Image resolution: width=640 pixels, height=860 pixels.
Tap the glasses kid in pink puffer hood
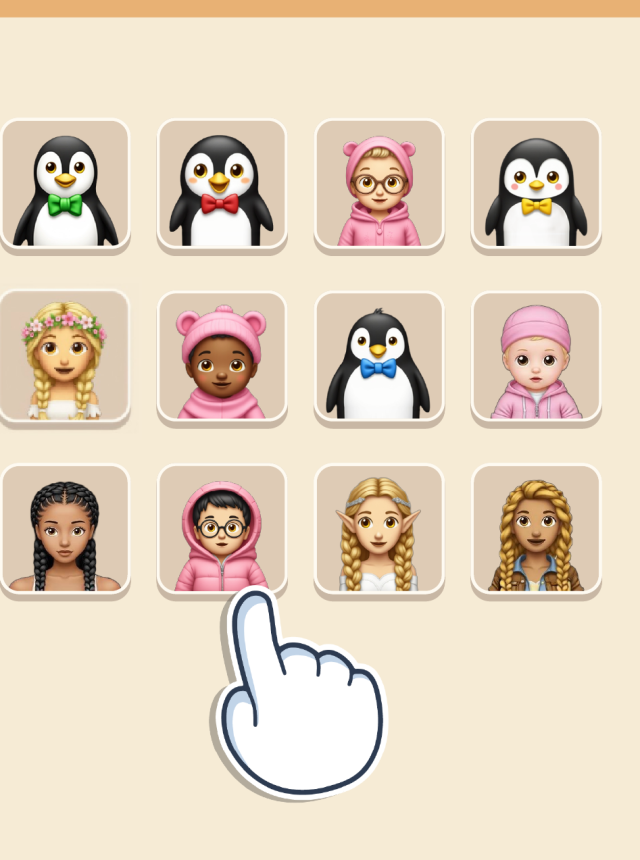(x=221, y=530)
